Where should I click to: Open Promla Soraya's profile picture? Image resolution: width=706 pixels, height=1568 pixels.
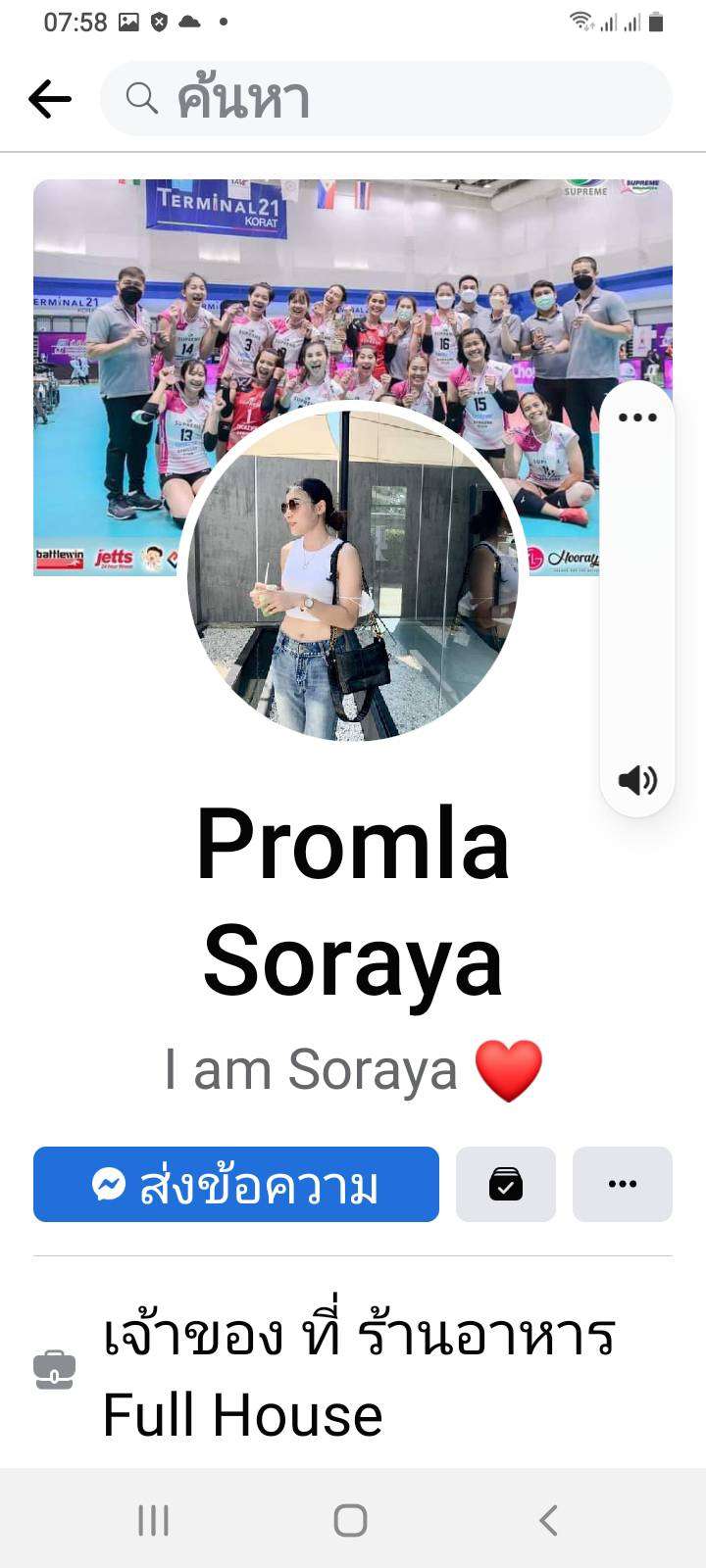click(353, 573)
